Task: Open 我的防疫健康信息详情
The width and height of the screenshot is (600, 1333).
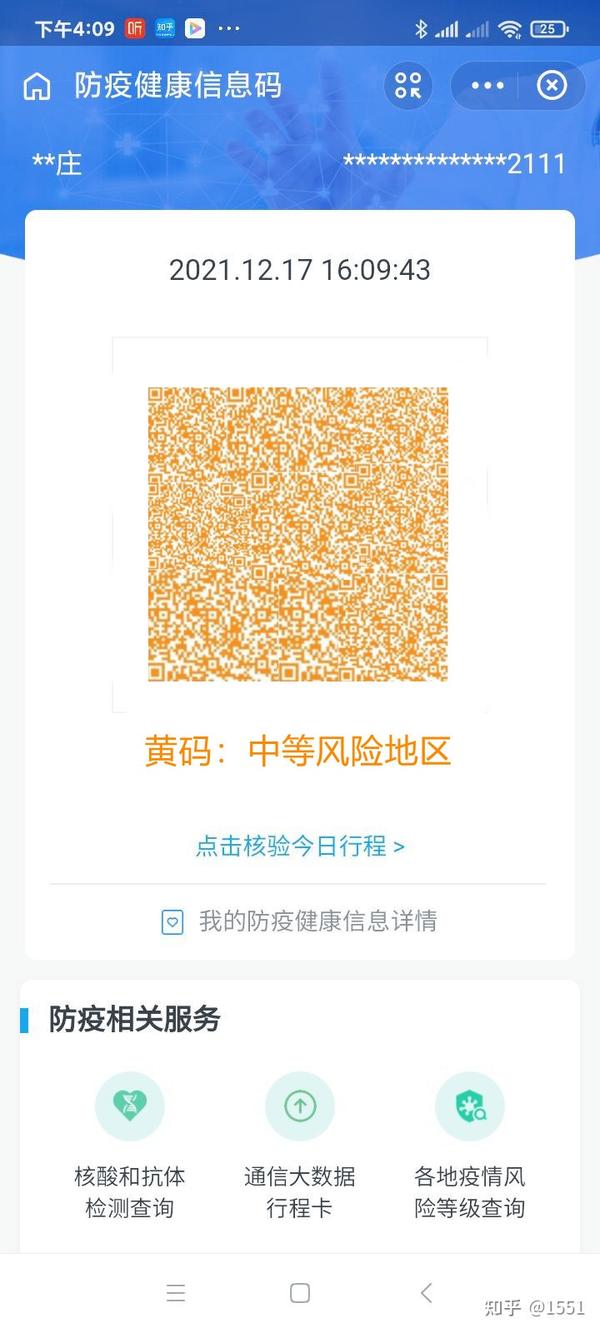Action: click(300, 921)
